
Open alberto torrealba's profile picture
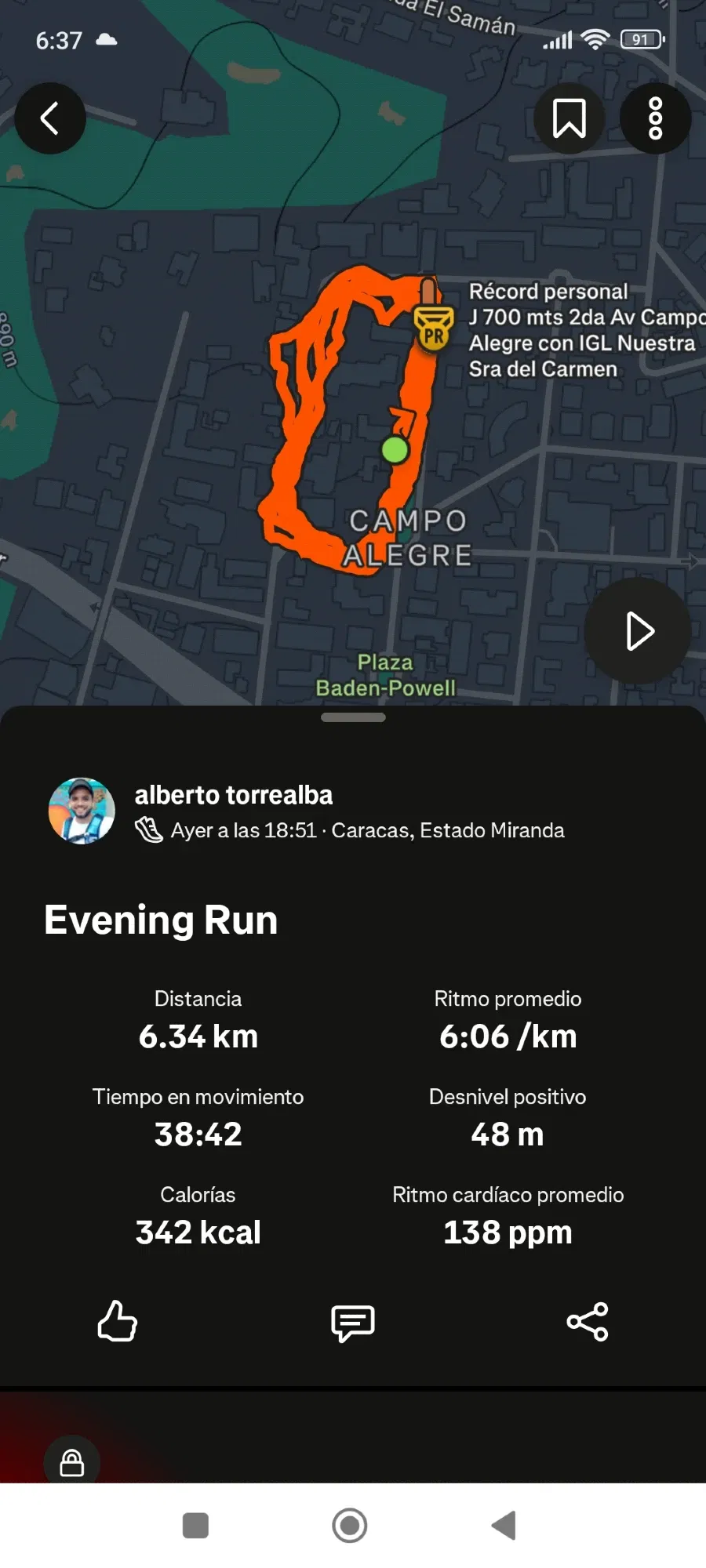[82, 811]
